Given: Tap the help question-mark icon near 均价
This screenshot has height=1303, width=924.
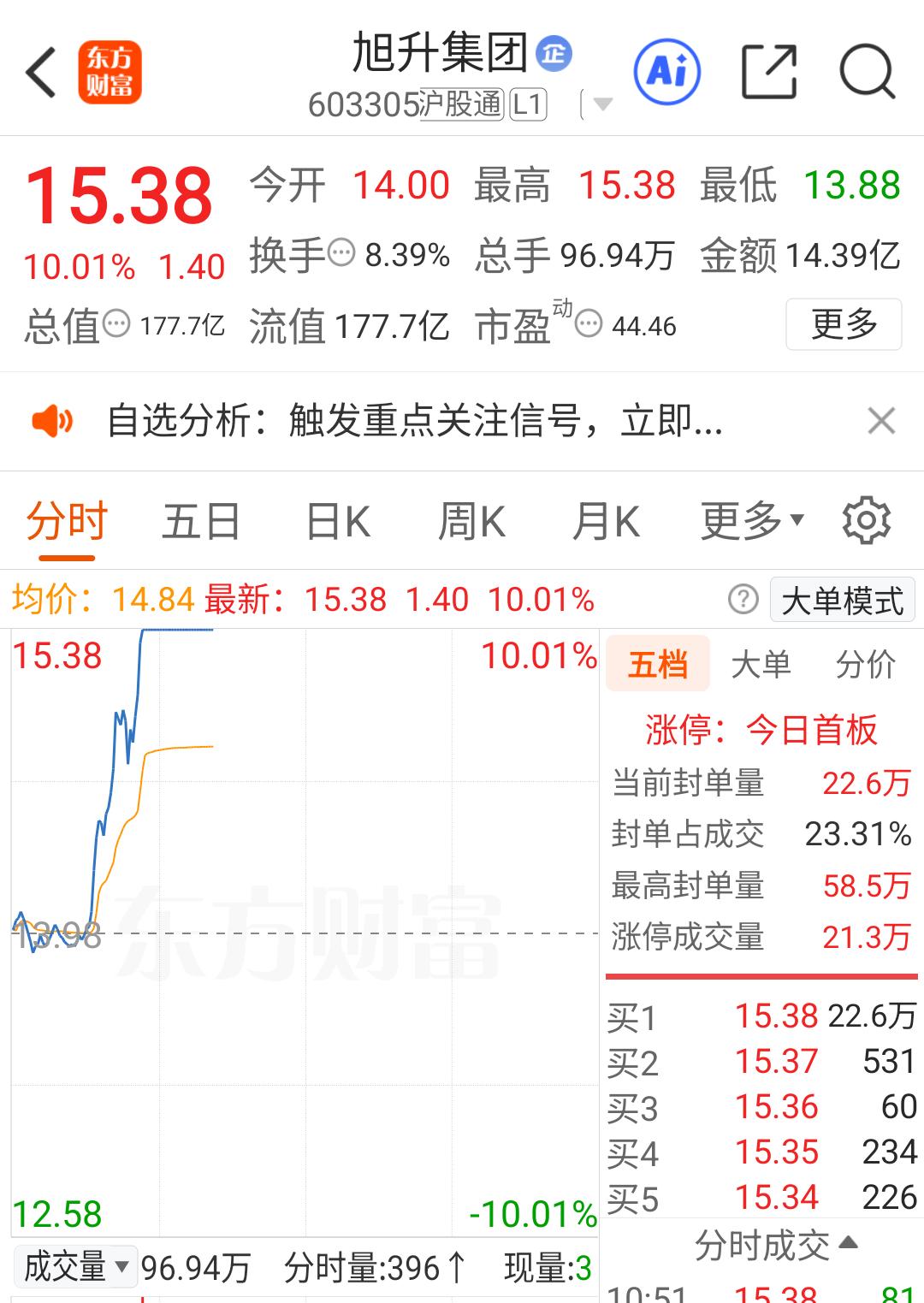Looking at the screenshot, I should (x=743, y=599).
